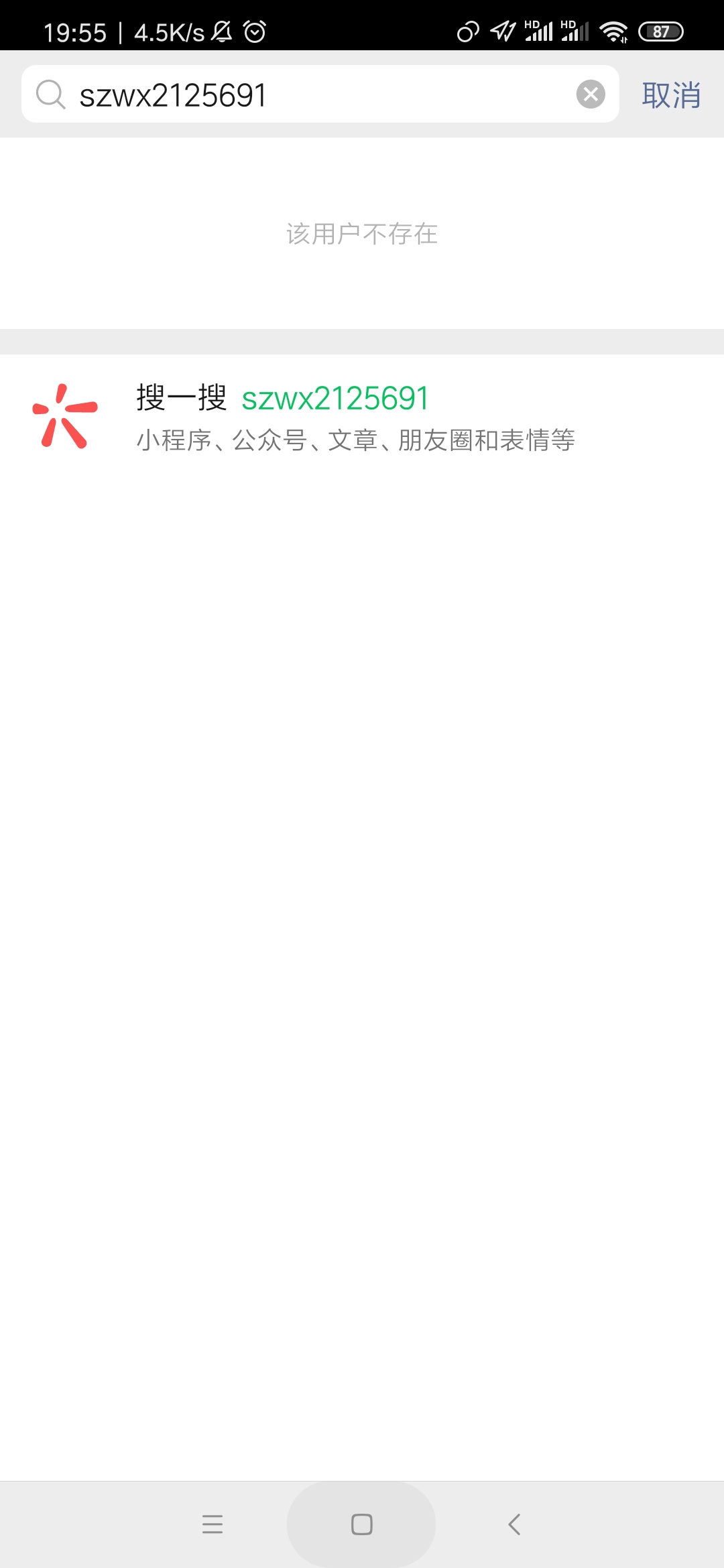724x1568 pixels.
Task: Cancel the search with 取消
Action: coord(671,94)
